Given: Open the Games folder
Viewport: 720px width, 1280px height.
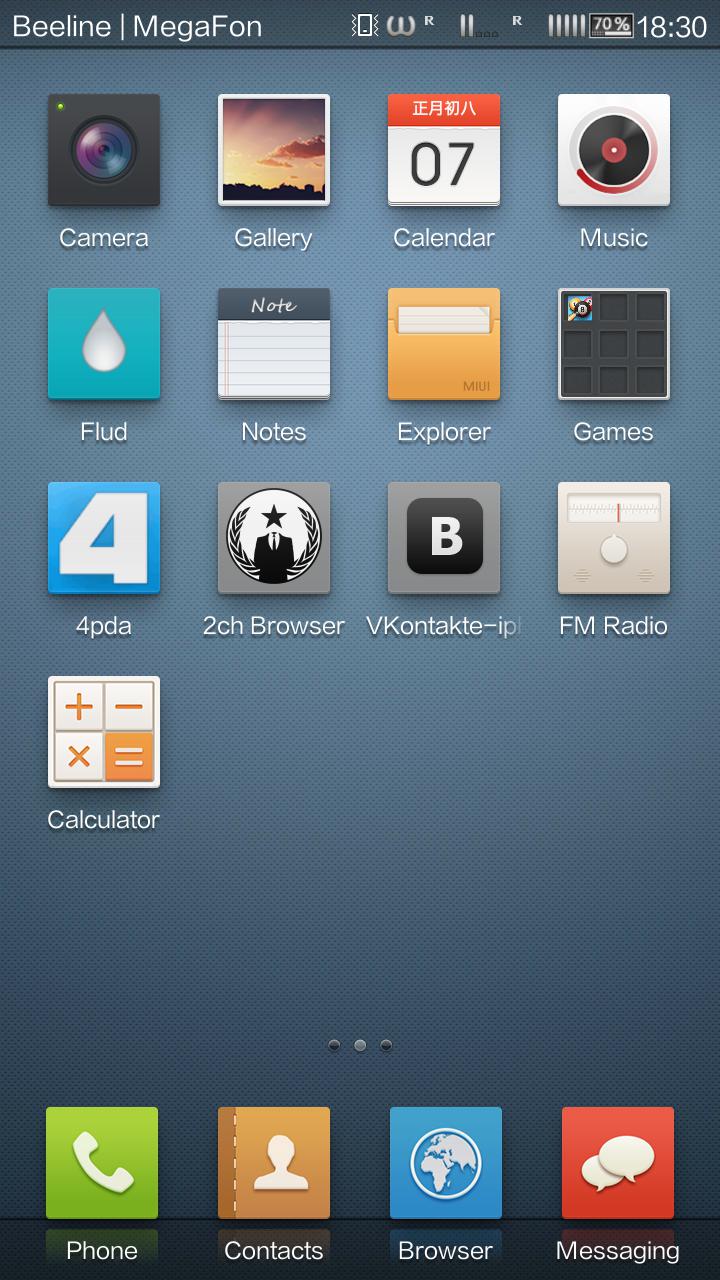Looking at the screenshot, I should point(614,344).
